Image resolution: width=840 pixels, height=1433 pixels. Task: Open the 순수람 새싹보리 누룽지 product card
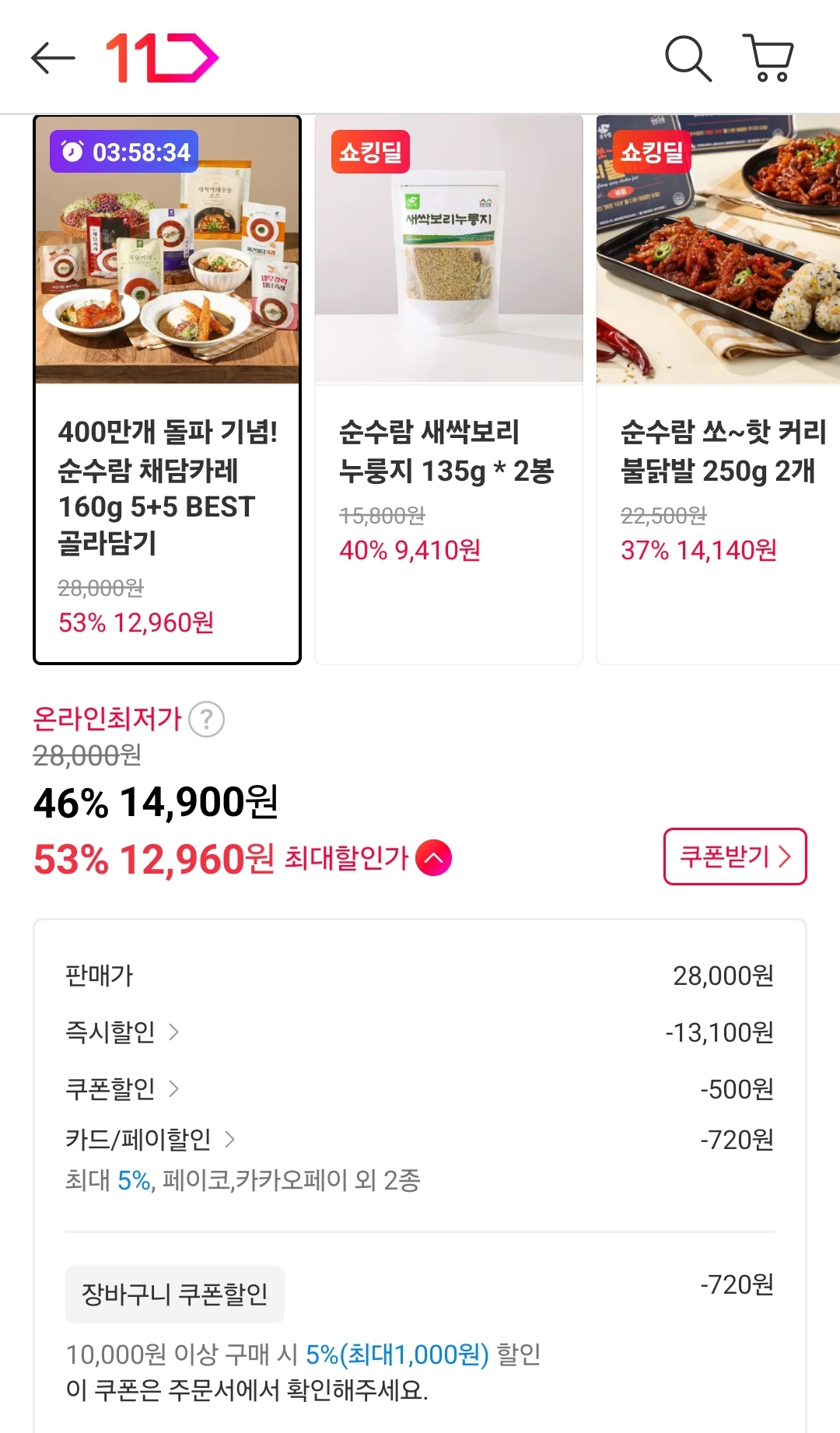[449, 389]
